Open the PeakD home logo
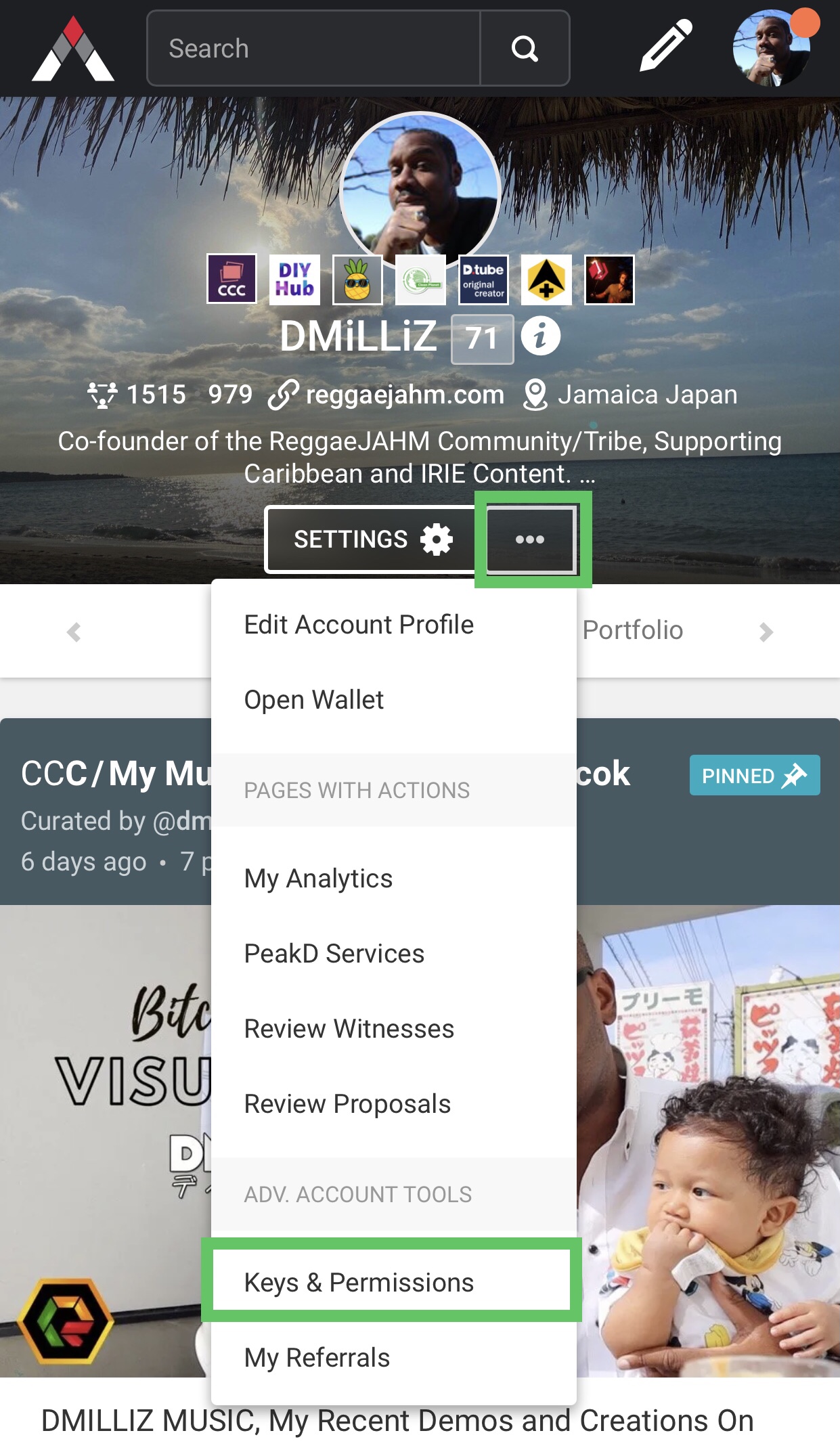Viewport: 840px width, 1454px height. pos(73,49)
